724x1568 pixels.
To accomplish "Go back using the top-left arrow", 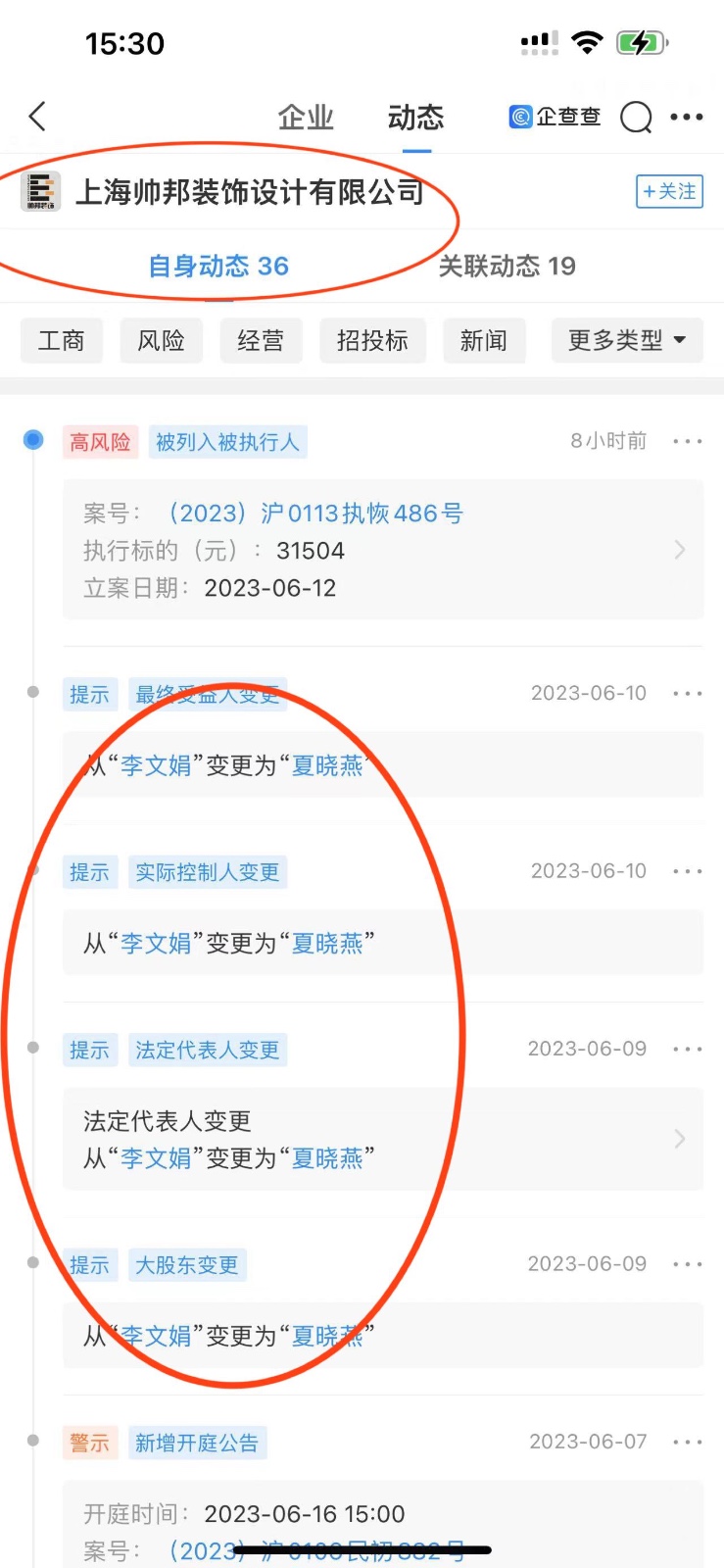I will 38,117.
